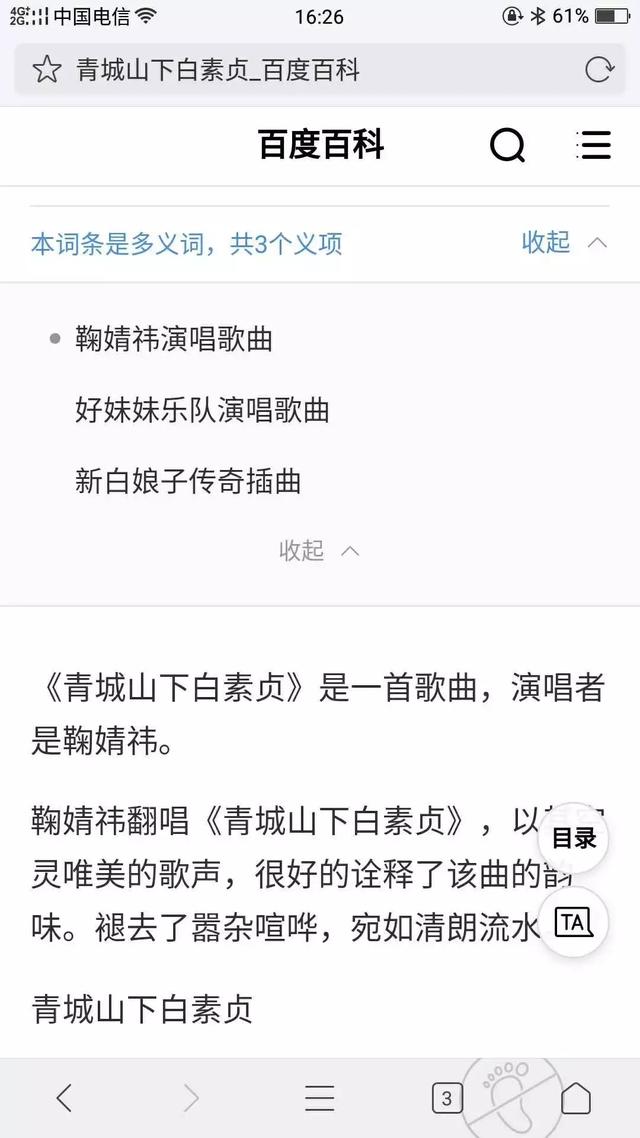
Task: Open 好妹妹乐队演唱歌曲 entry
Action: (x=202, y=411)
